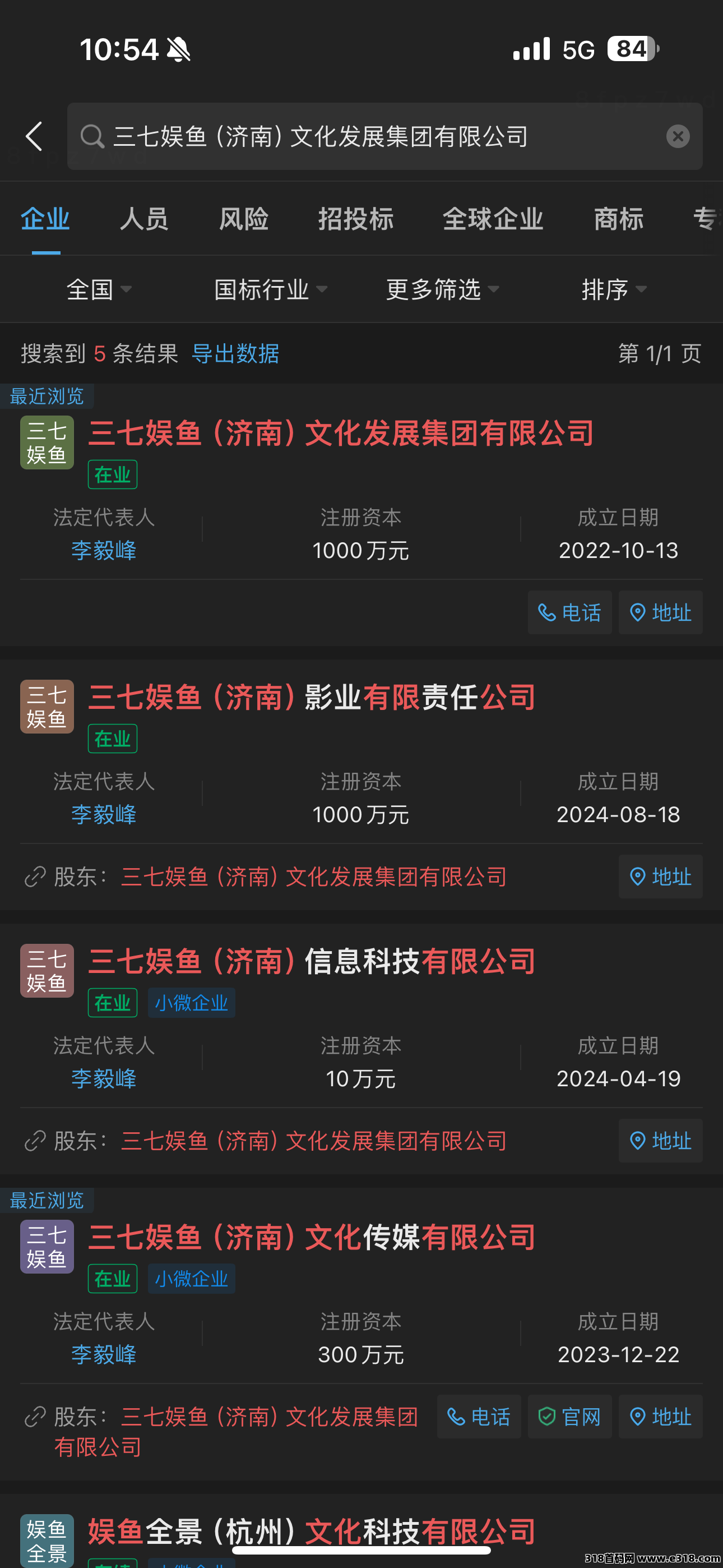Switch to the 商标 tab
The image size is (723, 1568).
click(x=618, y=219)
